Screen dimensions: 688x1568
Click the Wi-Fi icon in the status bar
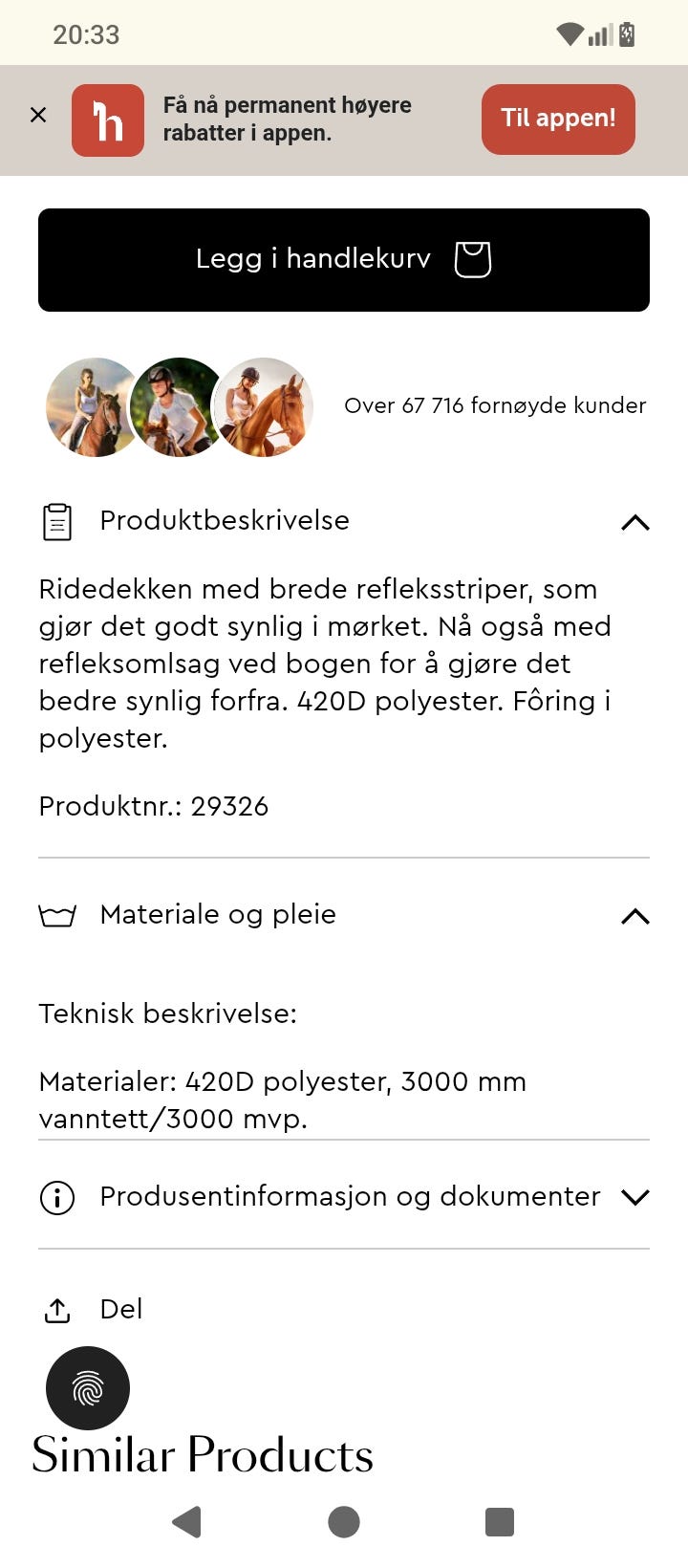coord(569,33)
